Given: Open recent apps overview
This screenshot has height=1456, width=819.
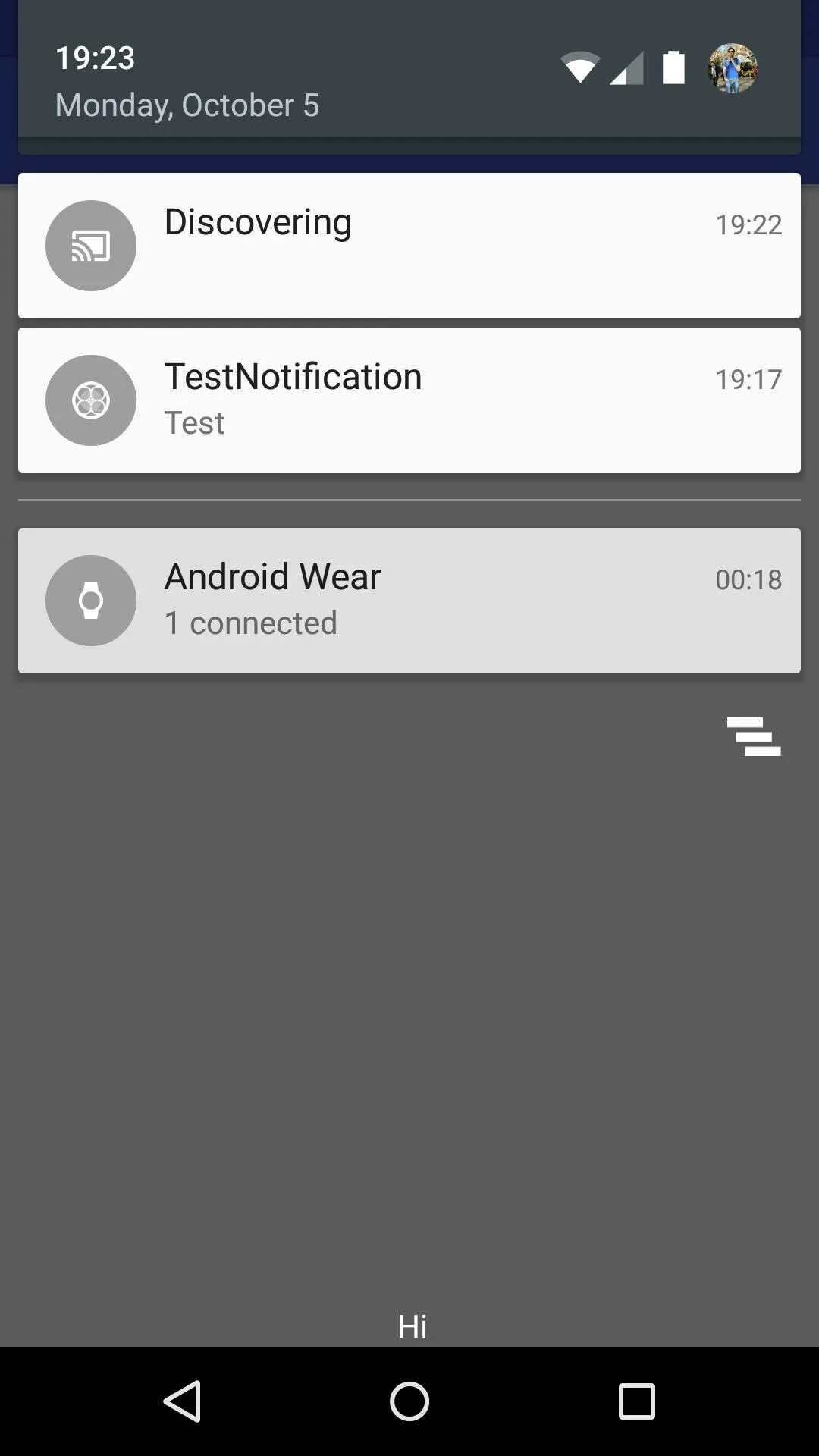Looking at the screenshot, I should (637, 1401).
